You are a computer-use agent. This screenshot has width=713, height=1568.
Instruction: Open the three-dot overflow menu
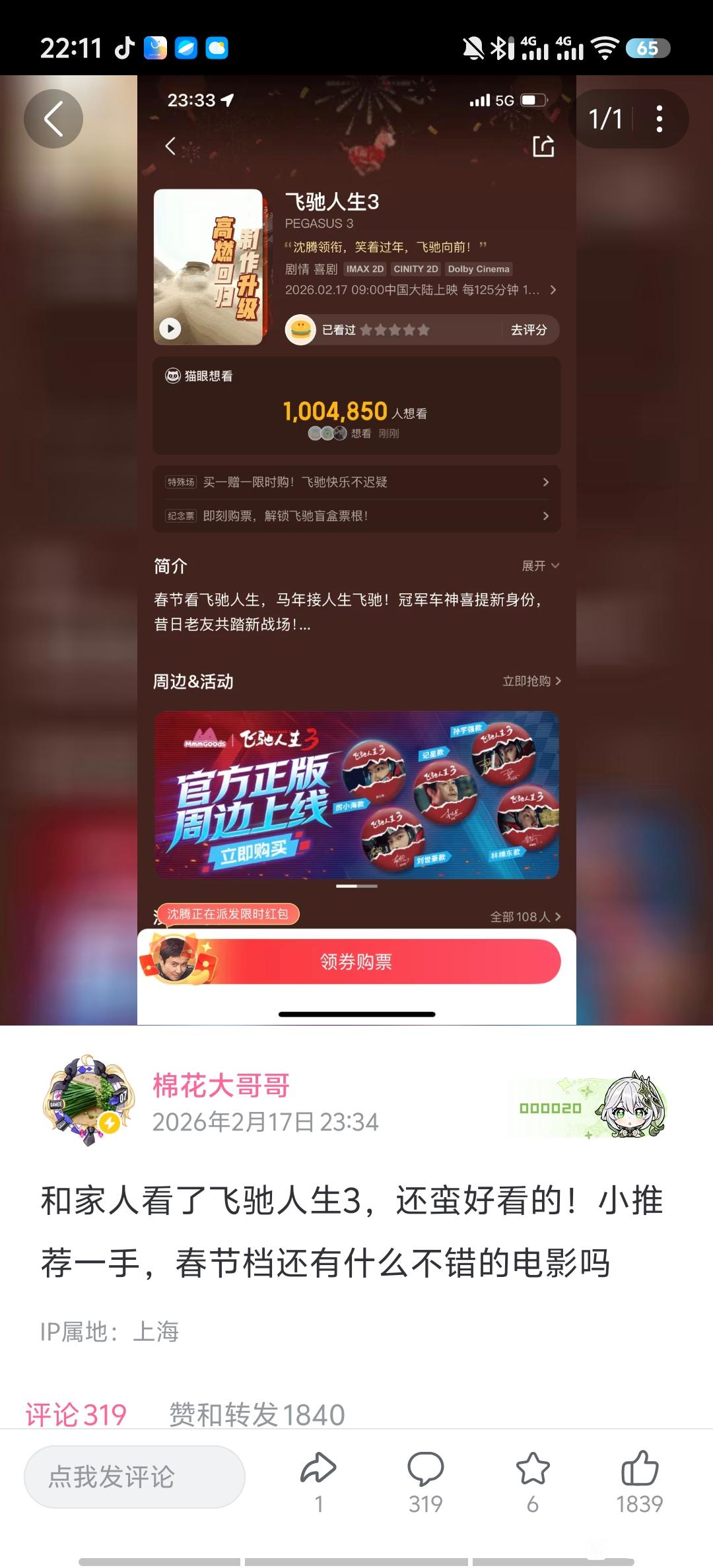tap(659, 119)
